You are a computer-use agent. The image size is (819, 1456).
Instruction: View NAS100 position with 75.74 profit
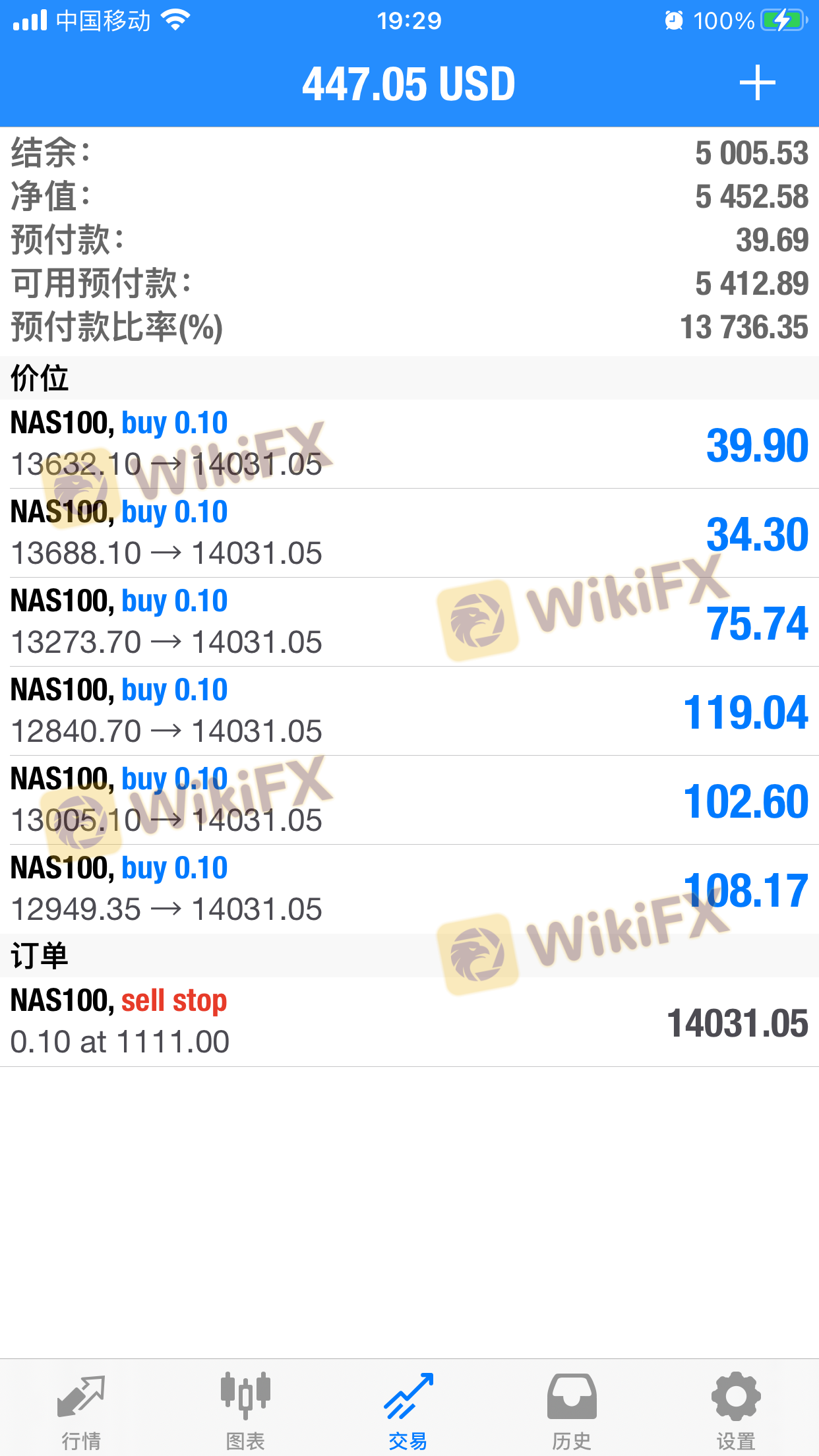coord(409,622)
